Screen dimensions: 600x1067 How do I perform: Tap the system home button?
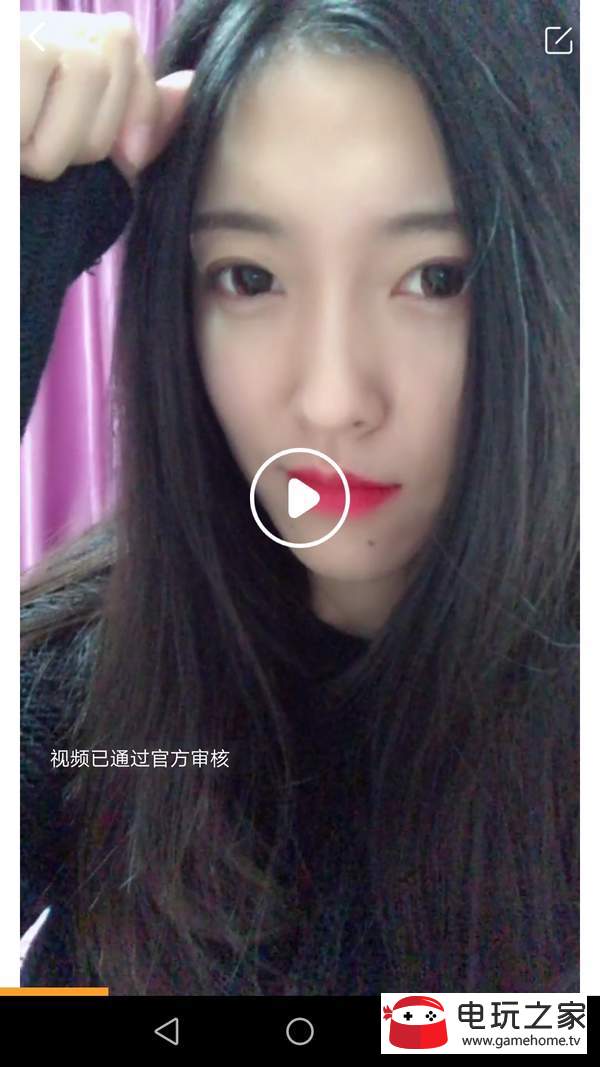point(299,1031)
